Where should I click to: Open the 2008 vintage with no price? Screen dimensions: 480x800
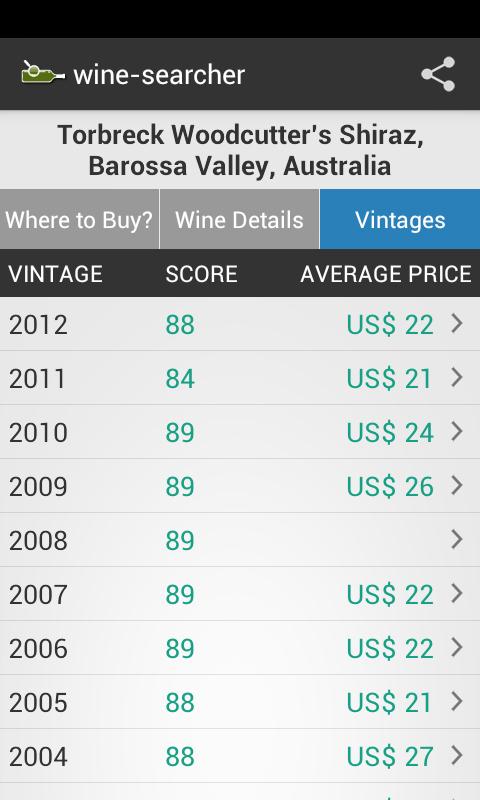pos(240,540)
